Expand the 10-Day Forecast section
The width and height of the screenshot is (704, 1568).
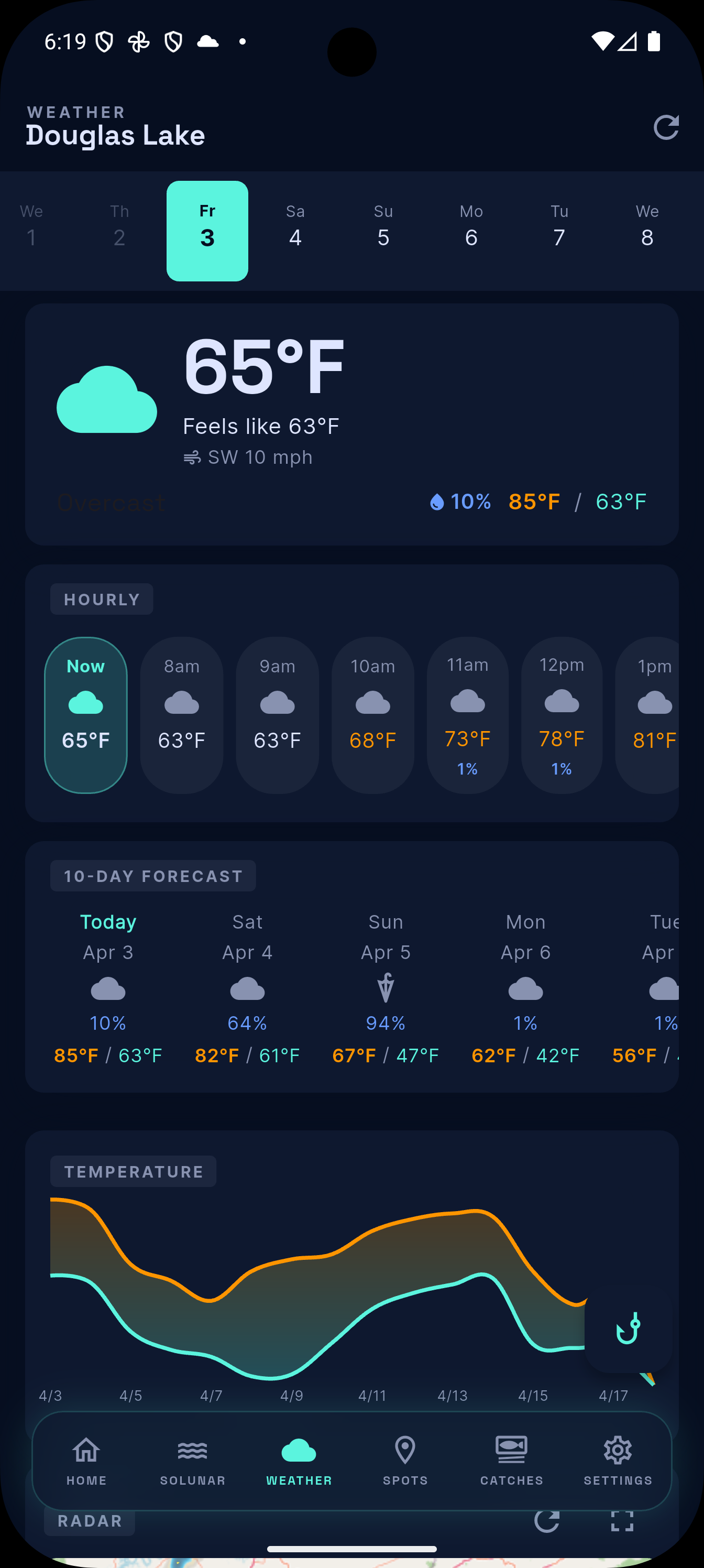pos(153,875)
